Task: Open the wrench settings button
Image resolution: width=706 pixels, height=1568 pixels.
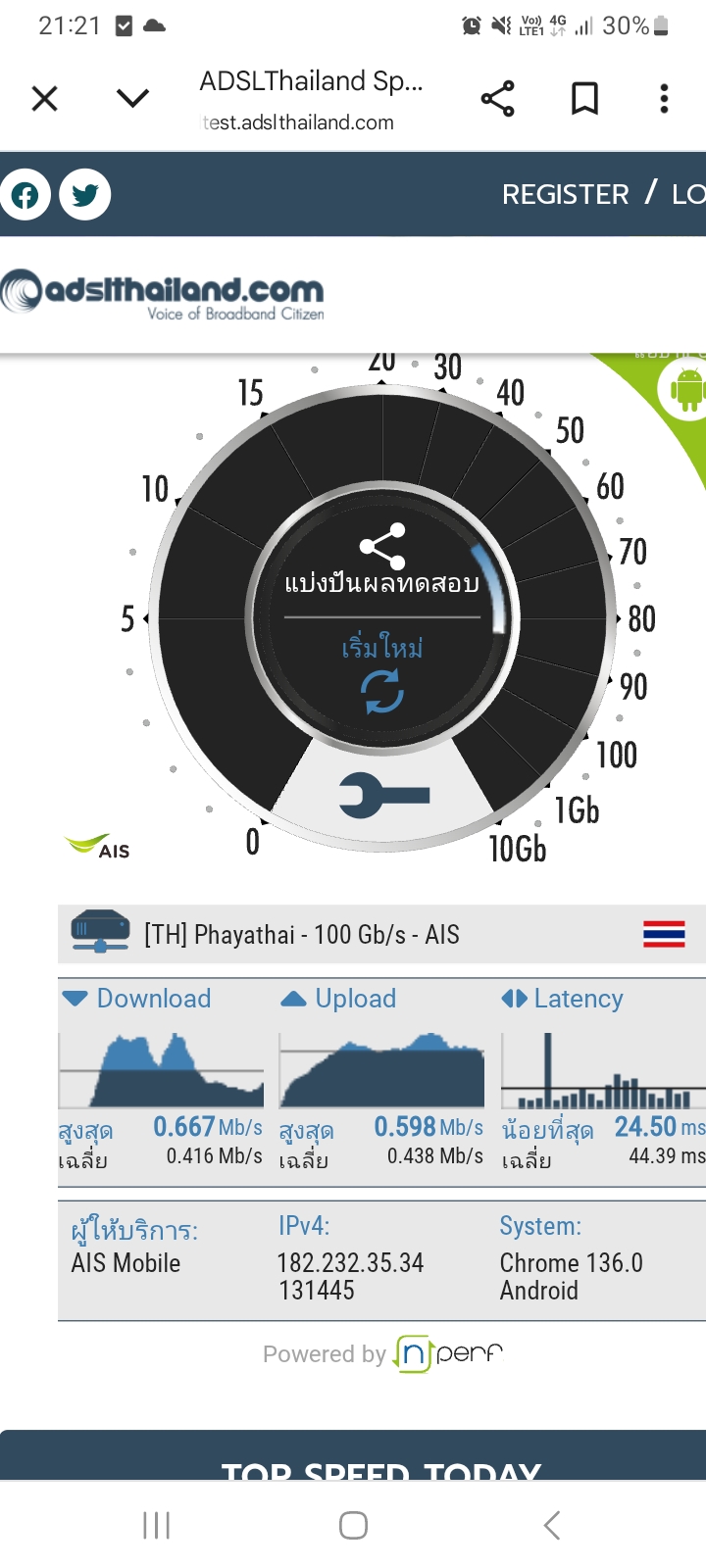Action: coord(384,795)
